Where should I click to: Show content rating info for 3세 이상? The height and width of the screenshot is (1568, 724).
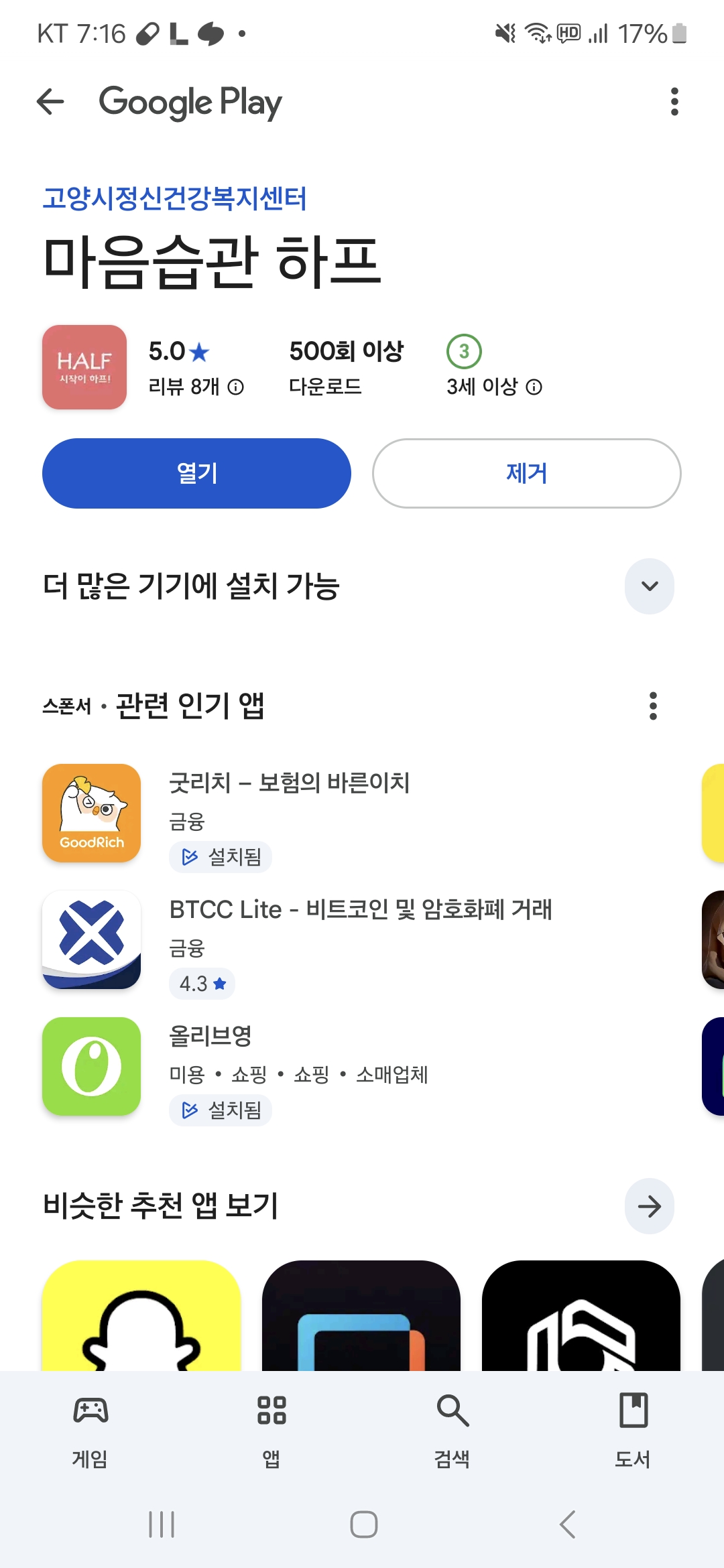(x=534, y=387)
